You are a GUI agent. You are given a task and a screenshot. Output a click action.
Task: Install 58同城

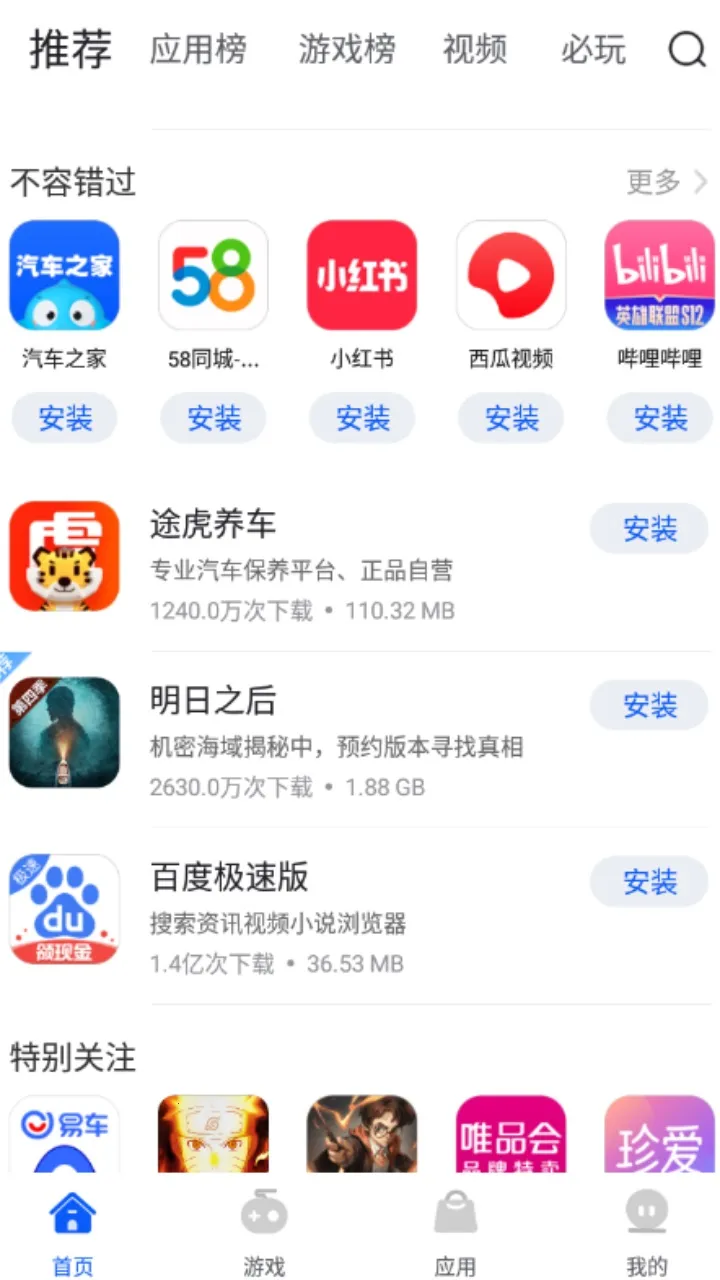[x=213, y=418]
